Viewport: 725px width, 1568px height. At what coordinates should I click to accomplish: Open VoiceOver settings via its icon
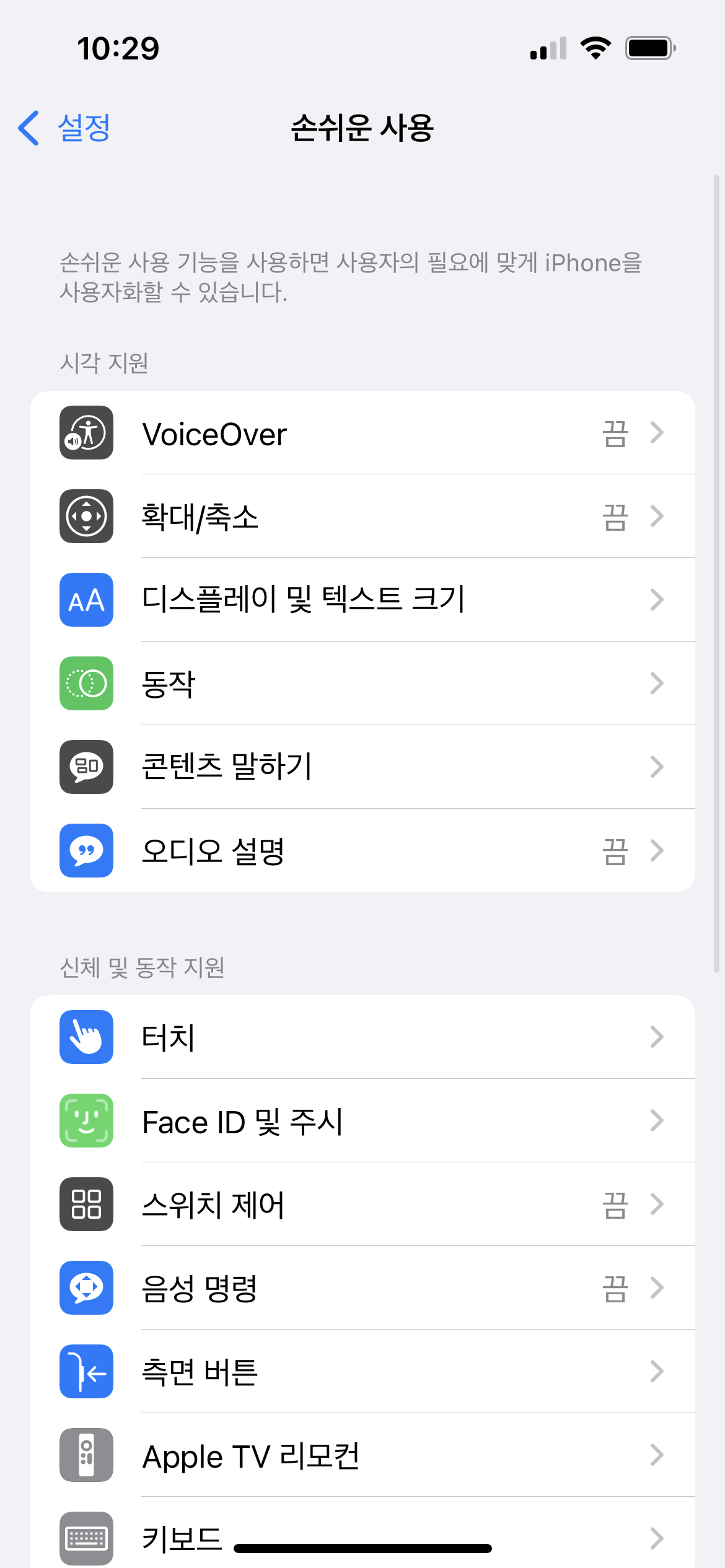coord(86,433)
